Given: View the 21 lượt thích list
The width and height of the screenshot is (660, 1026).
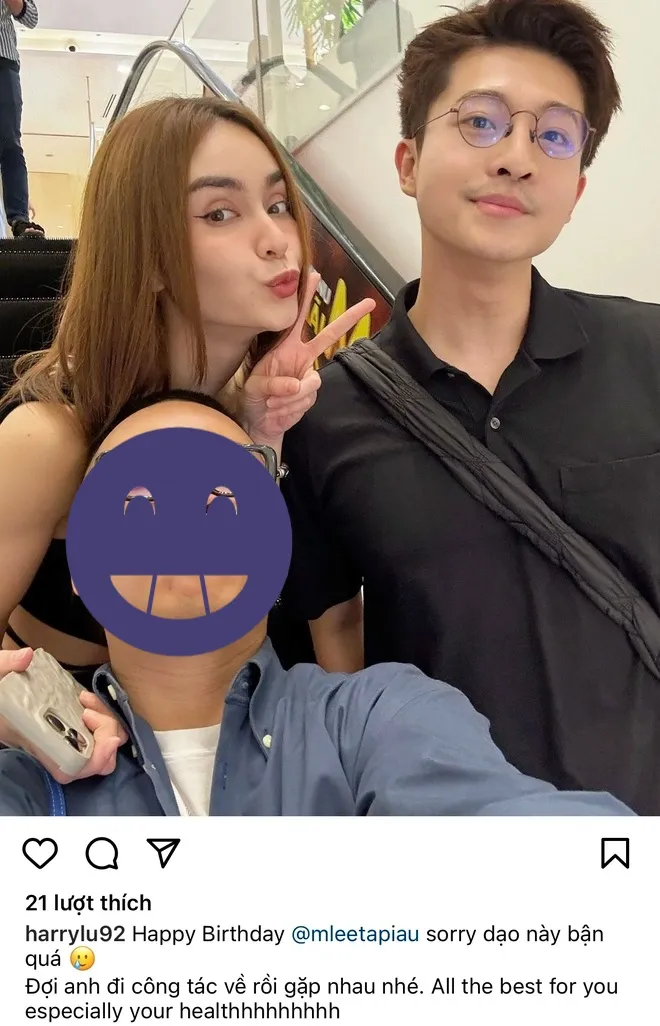Looking at the screenshot, I should click(88, 903).
